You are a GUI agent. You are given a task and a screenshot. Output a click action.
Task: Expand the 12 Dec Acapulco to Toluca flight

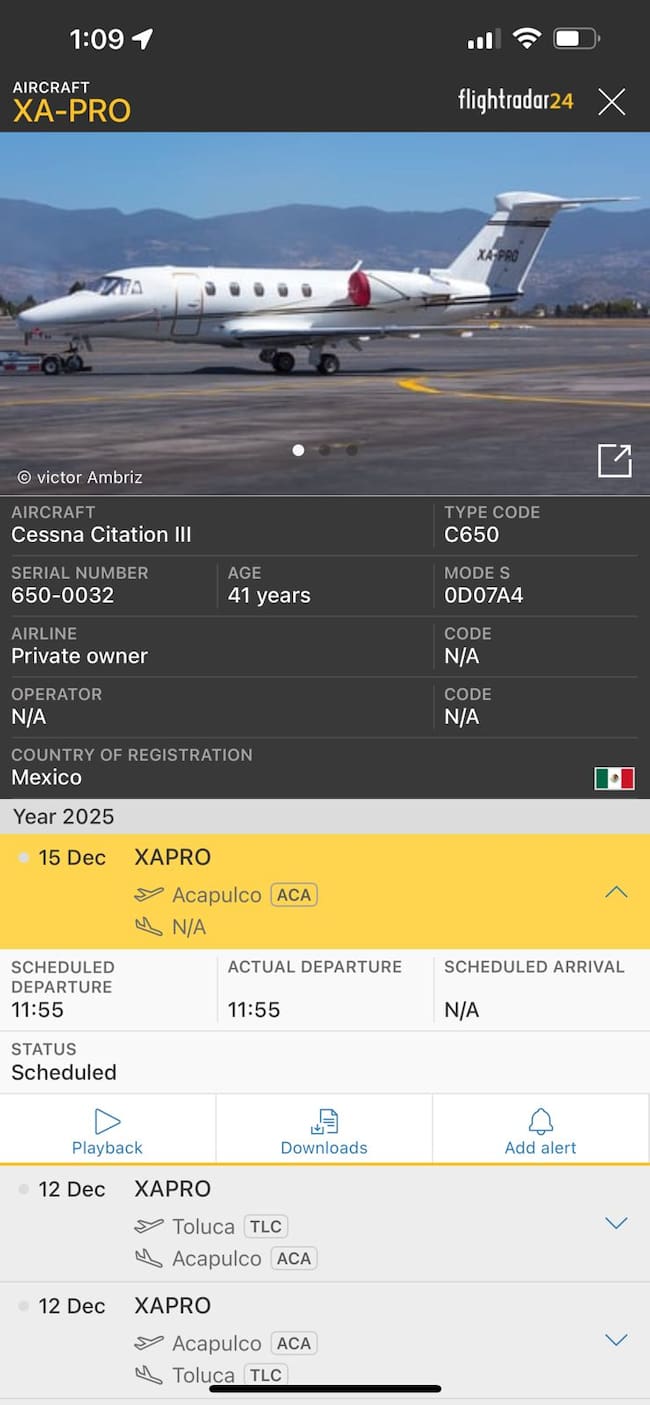pyautogui.click(x=616, y=1340)
